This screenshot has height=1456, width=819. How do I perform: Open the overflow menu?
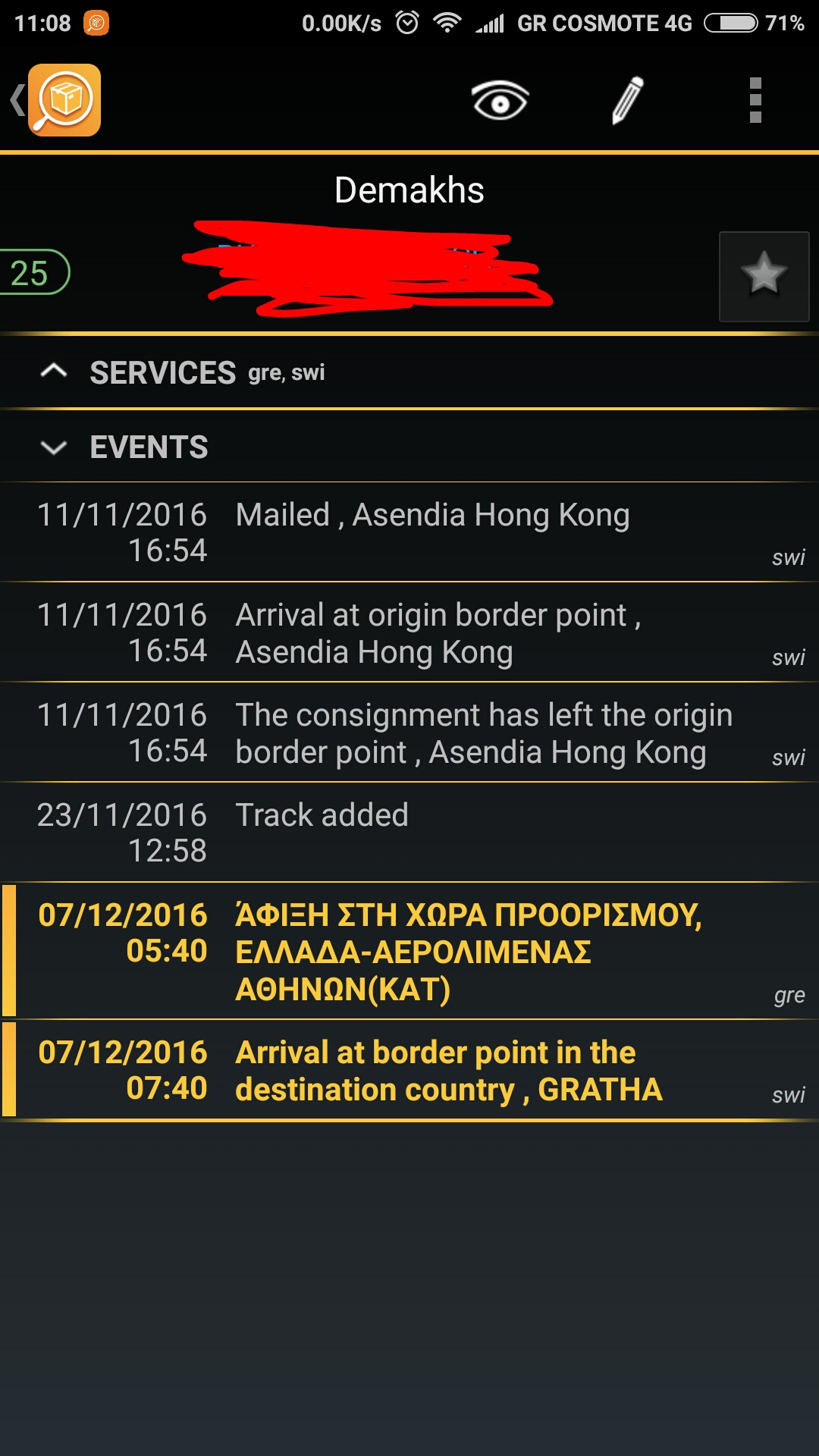coord(755,100)
